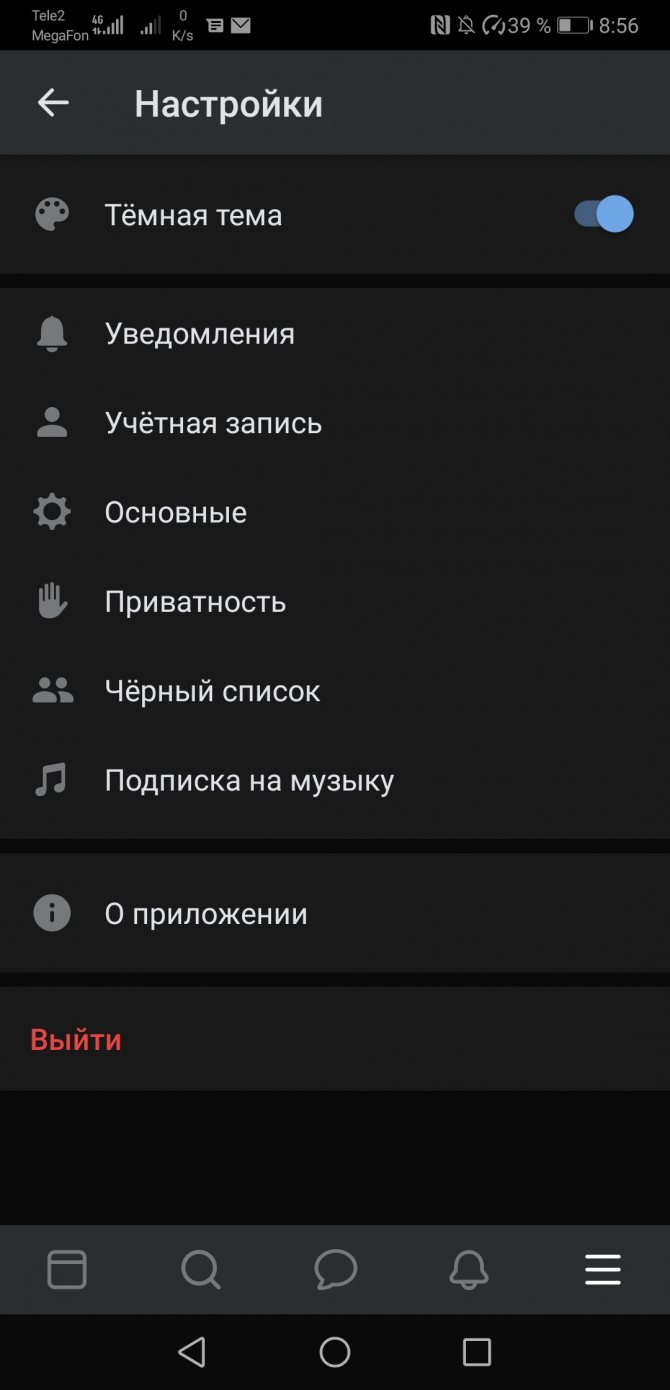Tap the system home button

(335, 1352)
